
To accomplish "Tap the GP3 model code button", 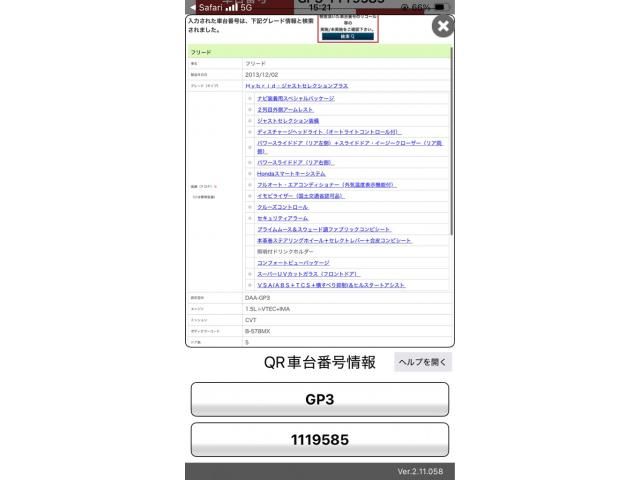I will coord(319,397).
